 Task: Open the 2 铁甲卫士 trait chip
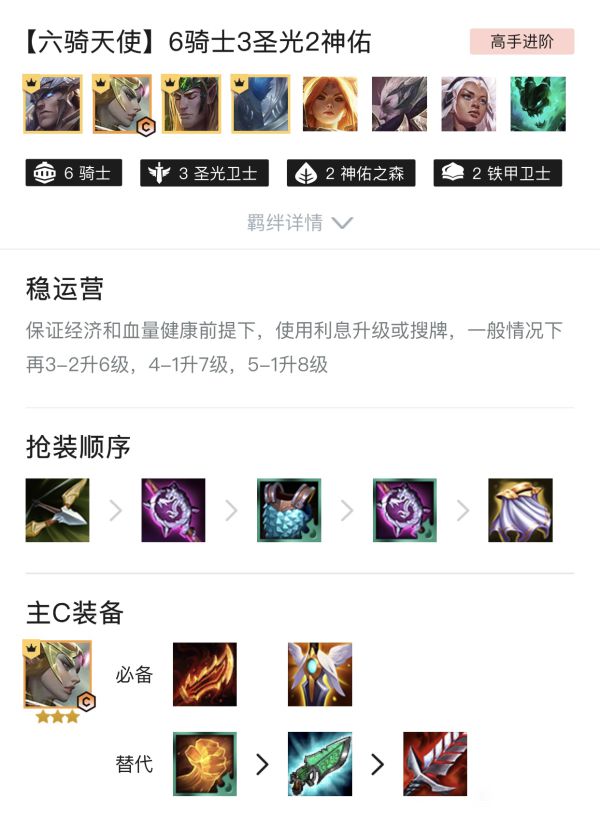(x=498, y=173)
